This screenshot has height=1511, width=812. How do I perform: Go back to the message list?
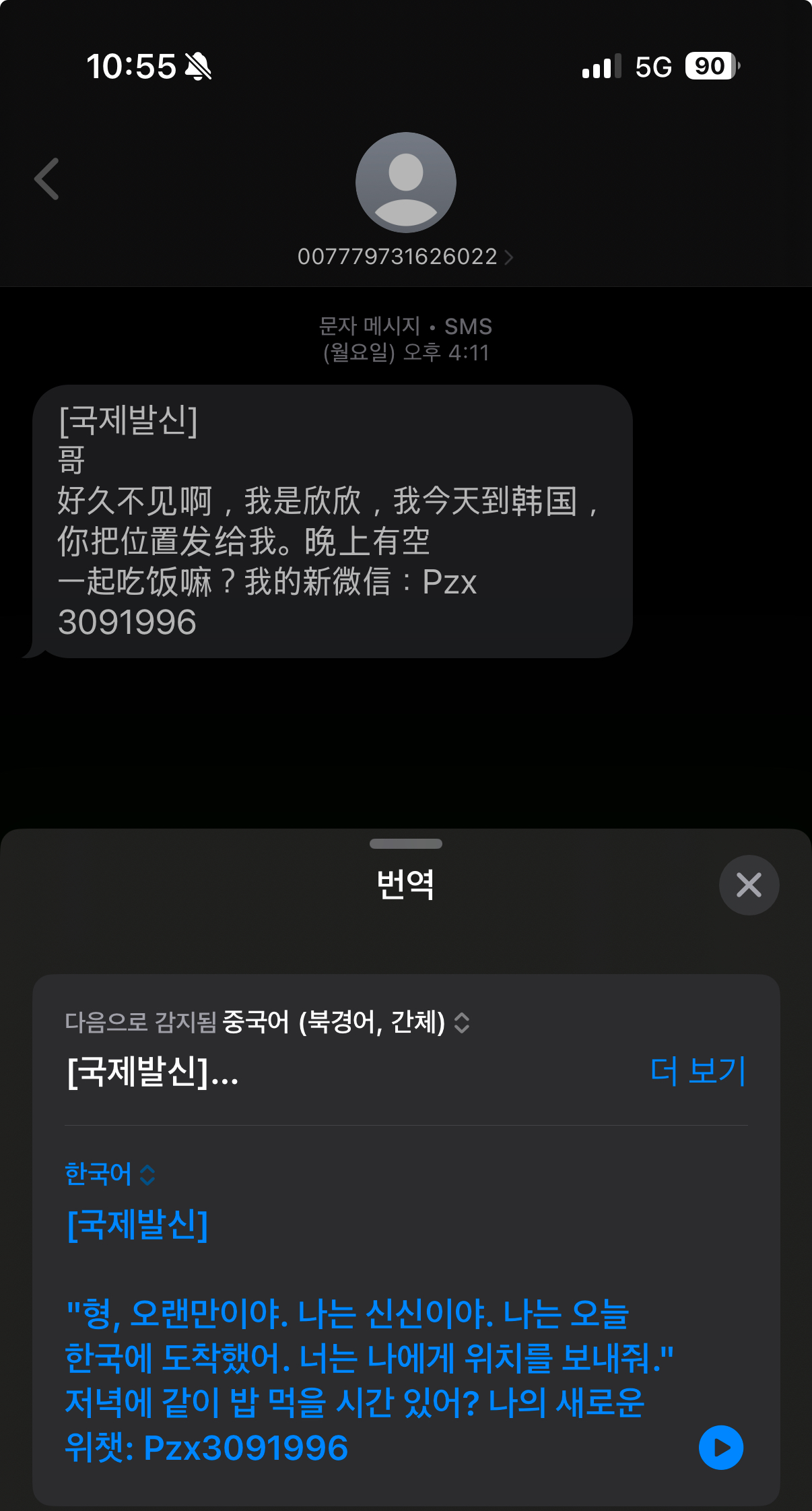[x=47, y=179]
